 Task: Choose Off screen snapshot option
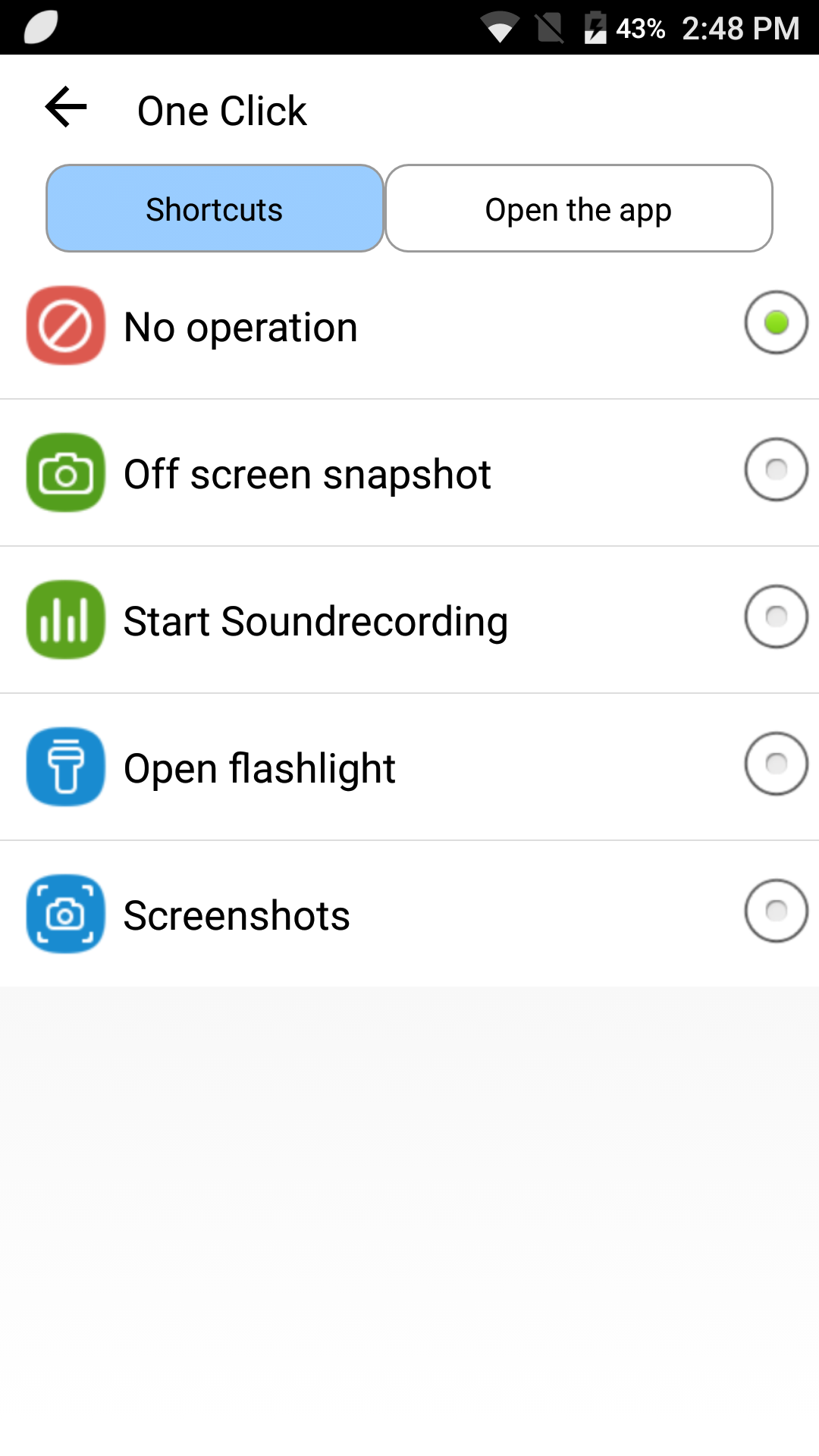[775, 470]
